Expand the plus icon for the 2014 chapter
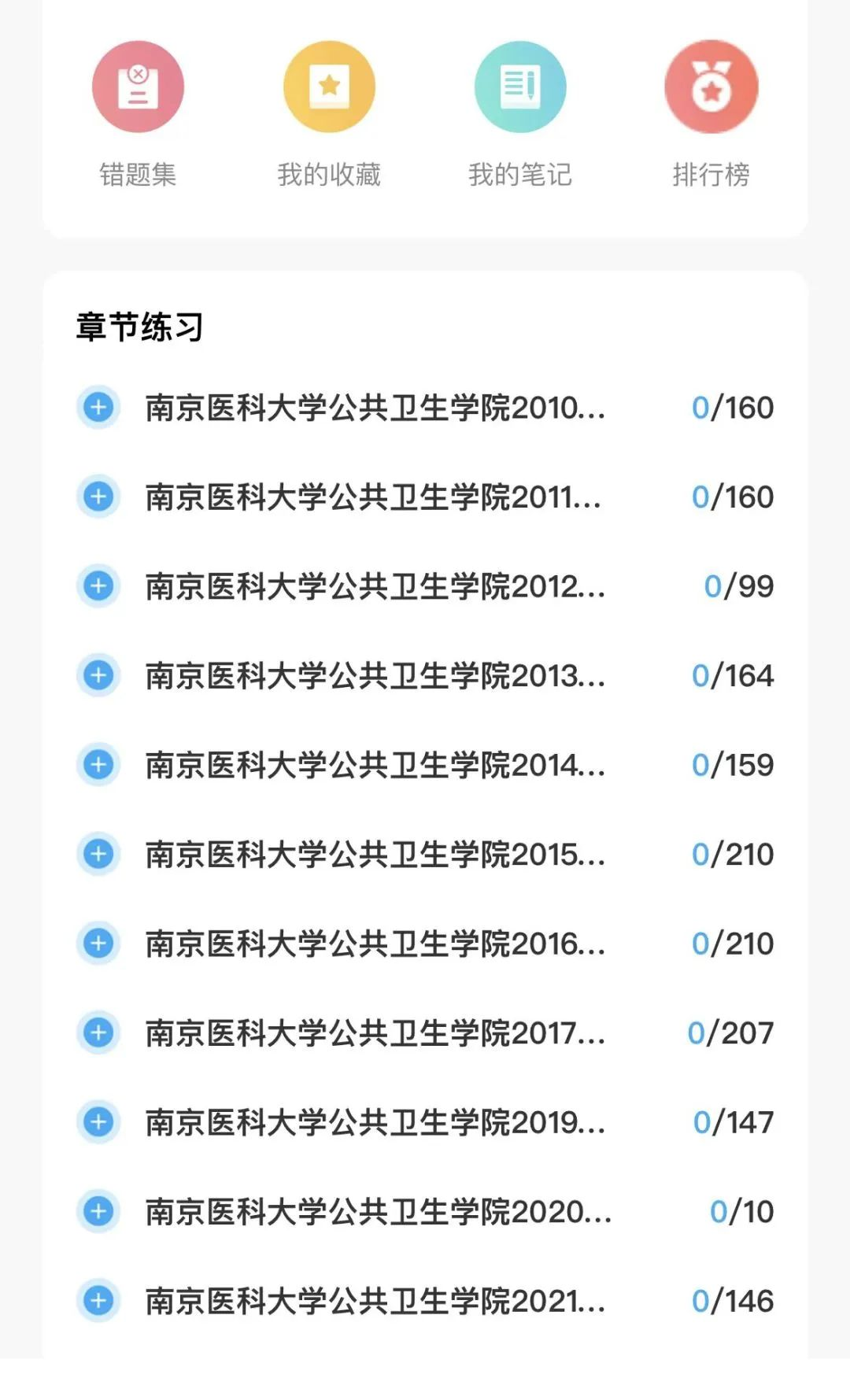Image resolution: width=850 pixels, height=1400 pixels. point(98,765)
